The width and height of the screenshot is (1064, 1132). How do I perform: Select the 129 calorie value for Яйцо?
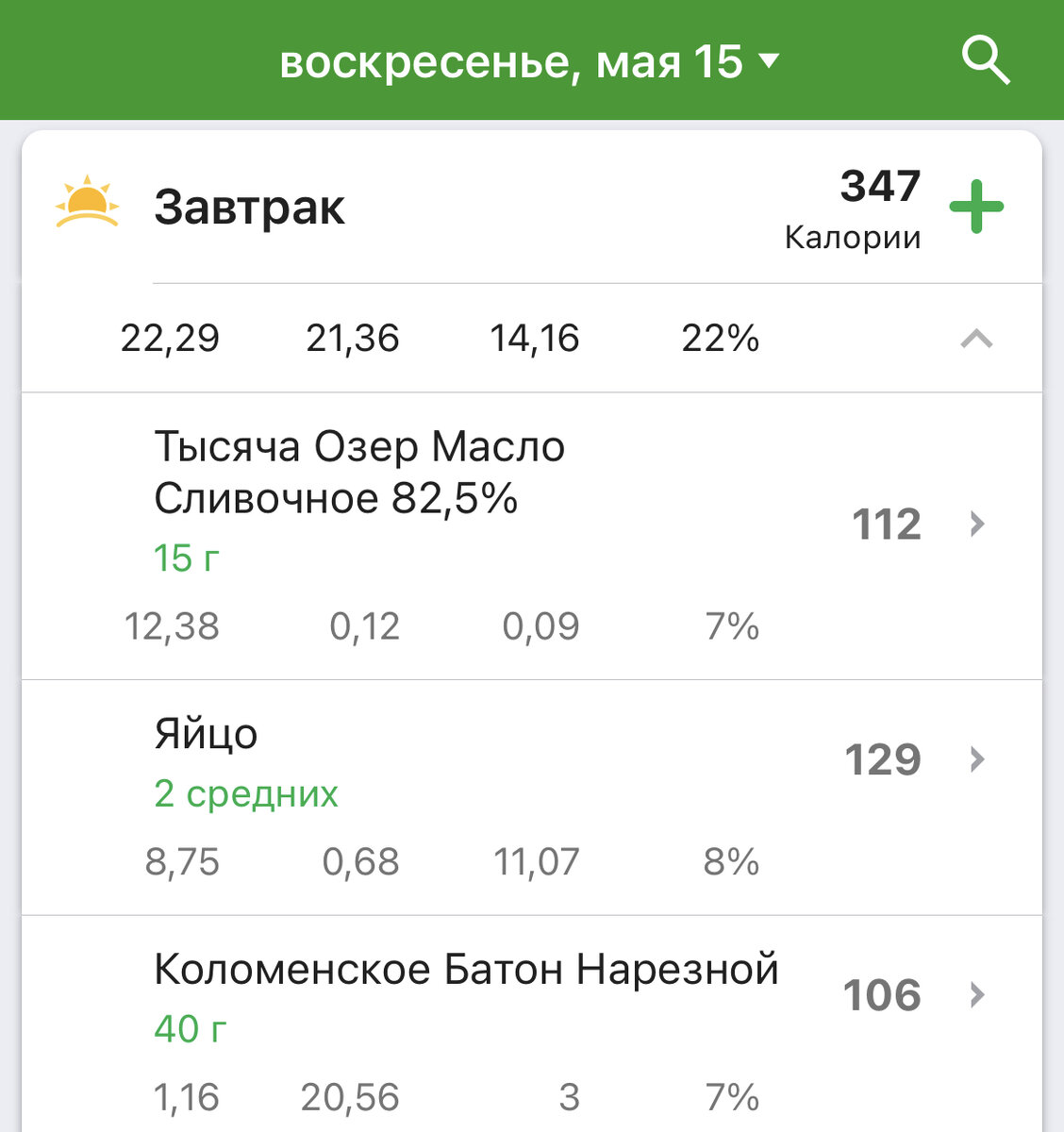tap(883, 759)
